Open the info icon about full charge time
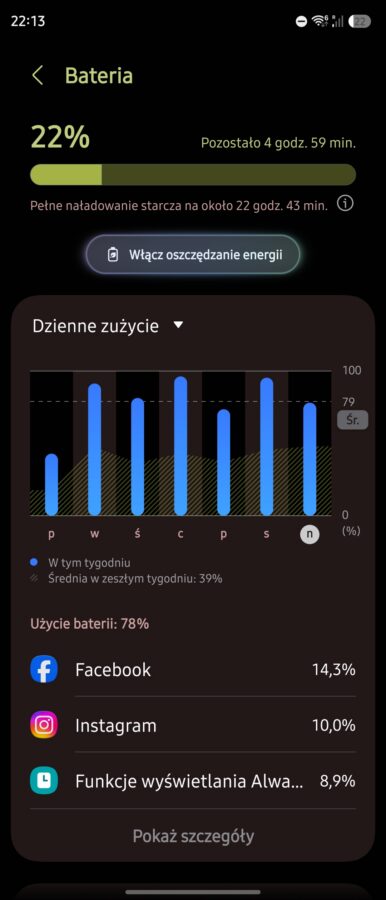The height and width of the screenshot is (900, 386). (345, 203)
